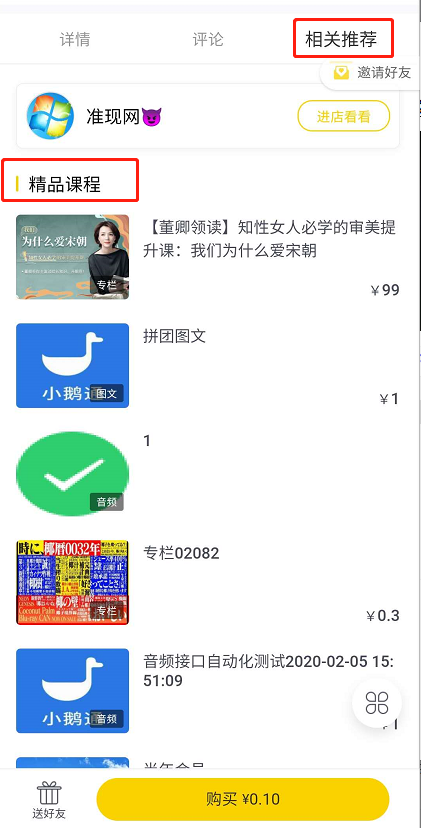Open the 准现网 shop card
The image size is (421, 828).
click(208, 116)
